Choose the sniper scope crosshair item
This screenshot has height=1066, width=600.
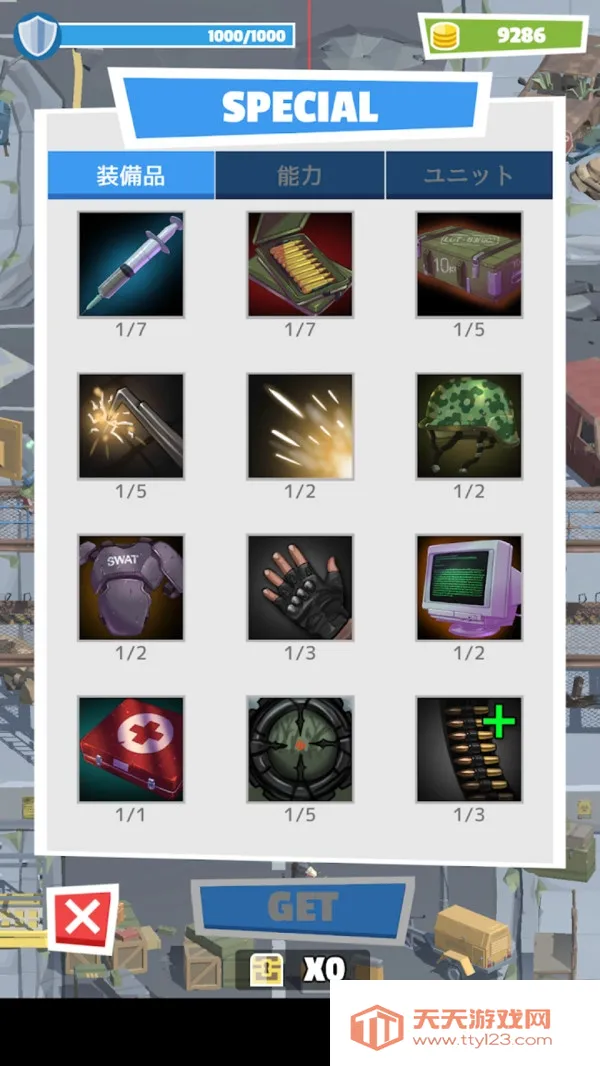coord(300,749)
